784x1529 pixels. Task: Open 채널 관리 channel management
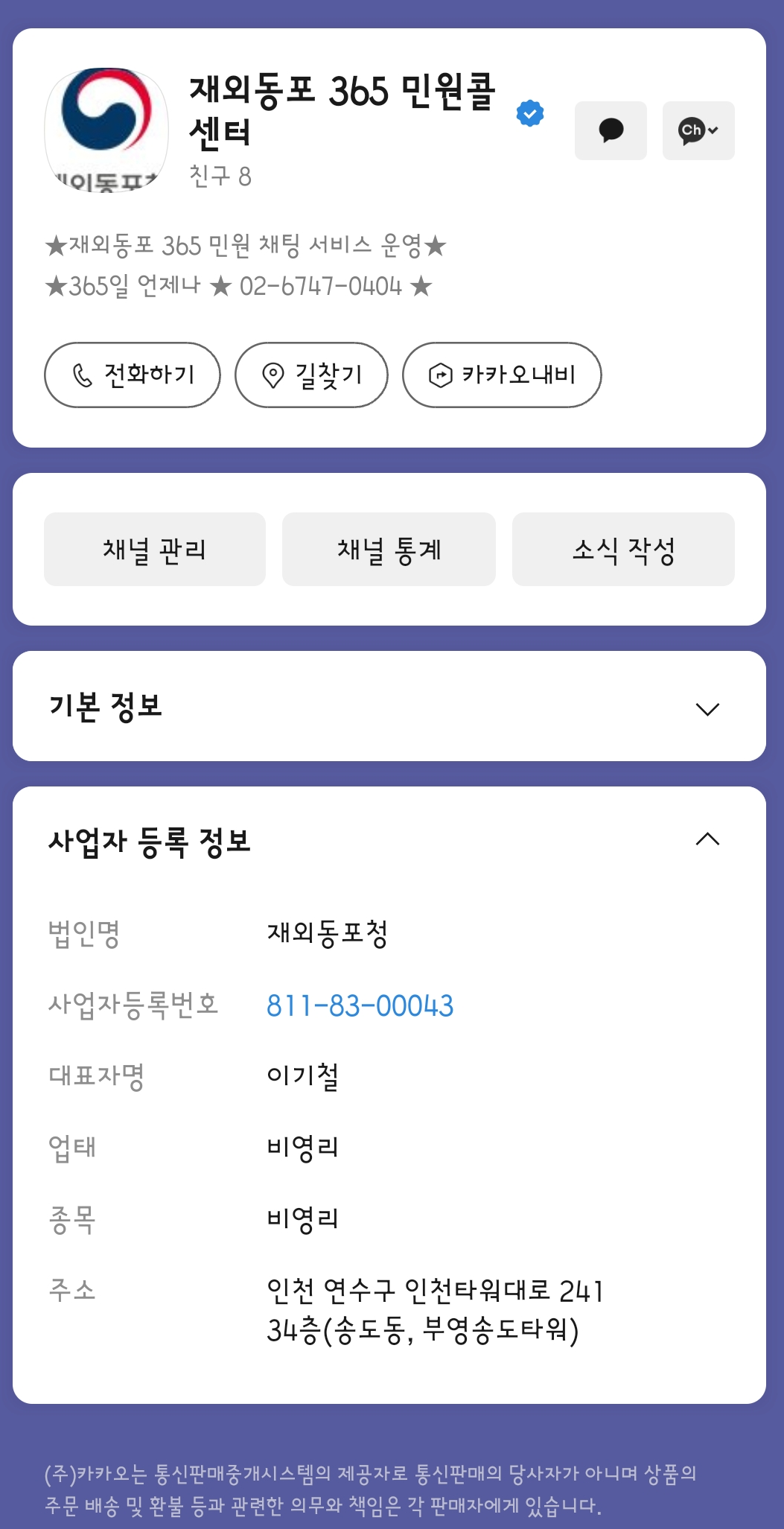(x=155, y=549)
